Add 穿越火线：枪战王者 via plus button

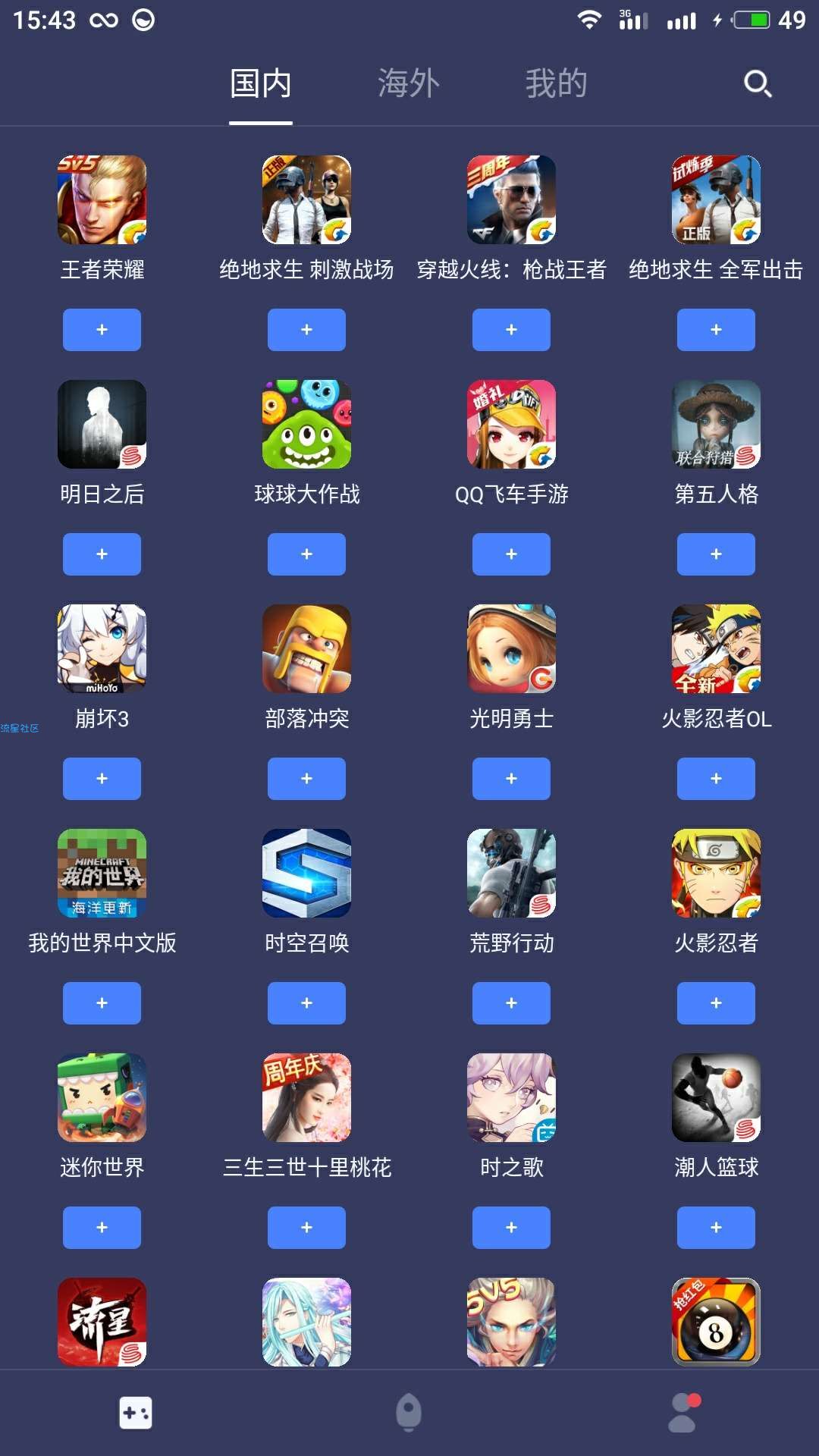pyautogui.click(x=511, y=330)
